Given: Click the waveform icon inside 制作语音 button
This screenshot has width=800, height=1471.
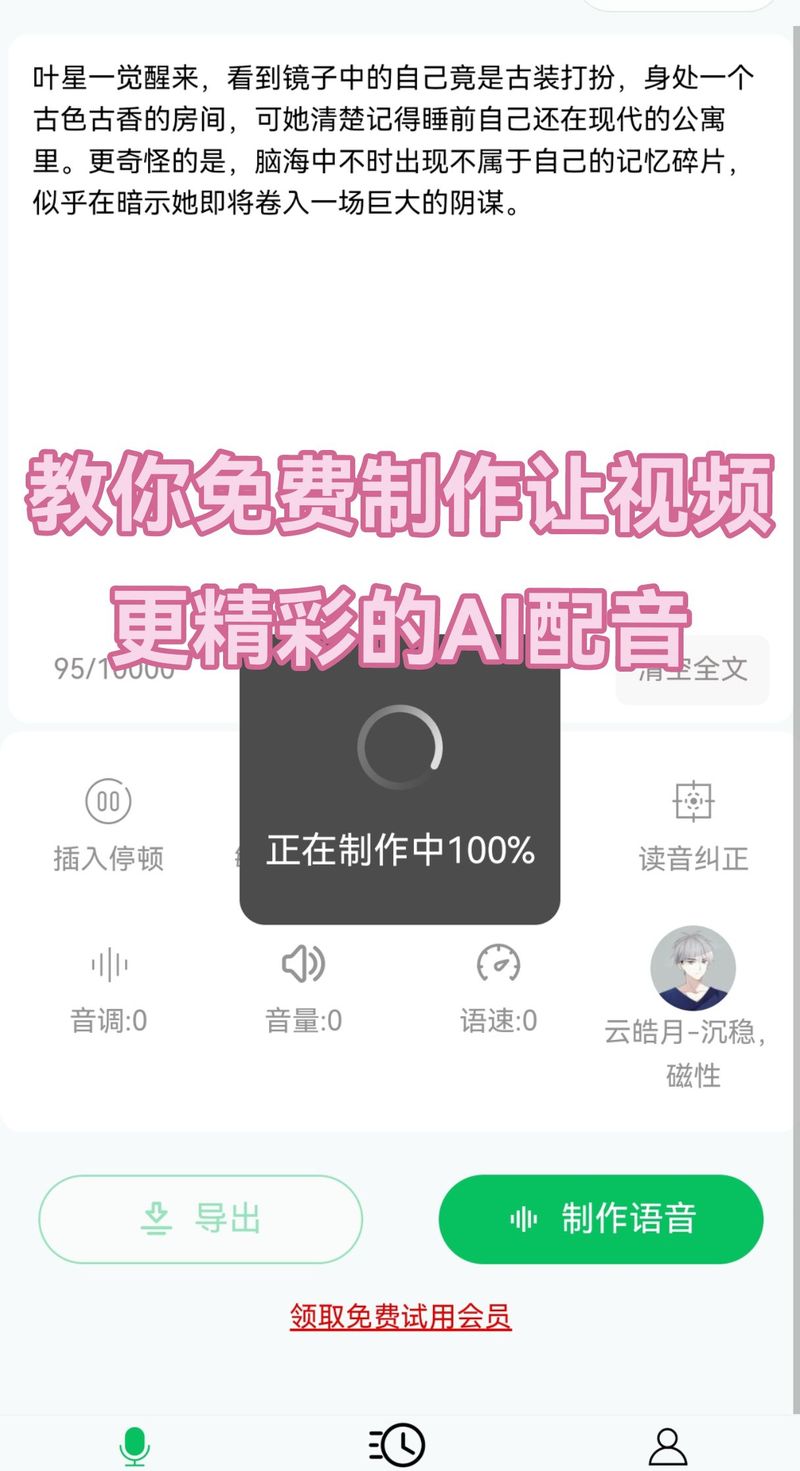Looking at the screenshot, I should tap(523, 1219).
